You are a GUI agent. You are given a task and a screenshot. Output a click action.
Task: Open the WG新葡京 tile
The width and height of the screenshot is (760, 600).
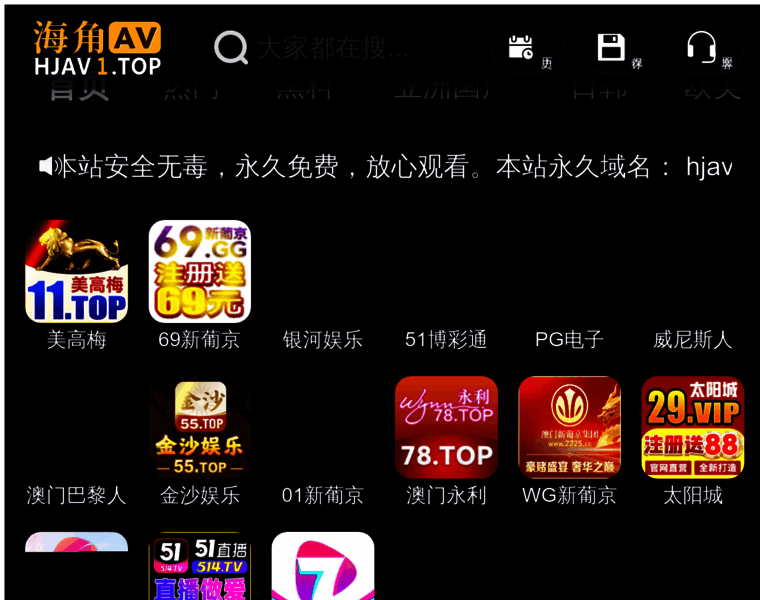click(x=569, y=428)
